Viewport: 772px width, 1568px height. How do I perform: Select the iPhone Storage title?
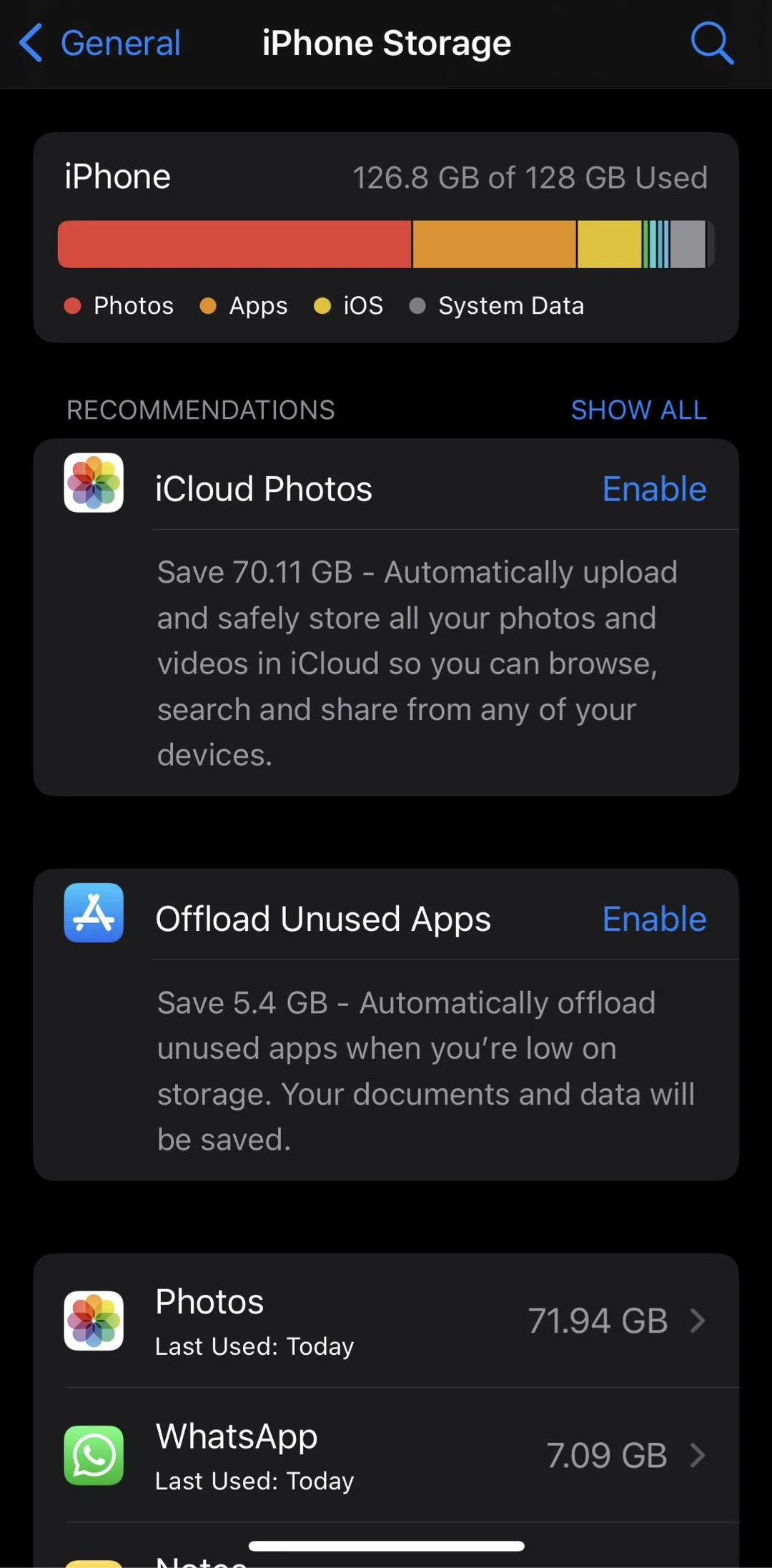tap(386, 42)
